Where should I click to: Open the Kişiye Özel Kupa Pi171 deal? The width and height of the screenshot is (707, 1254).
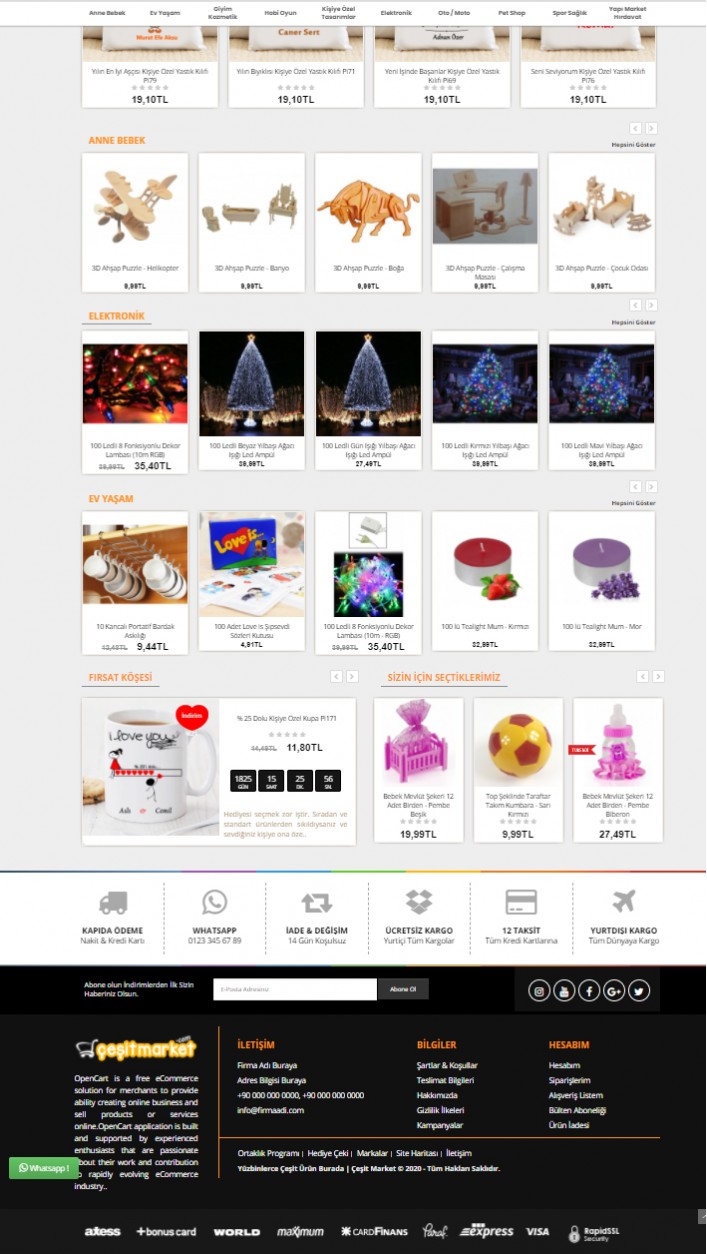(x=286, y=718)
